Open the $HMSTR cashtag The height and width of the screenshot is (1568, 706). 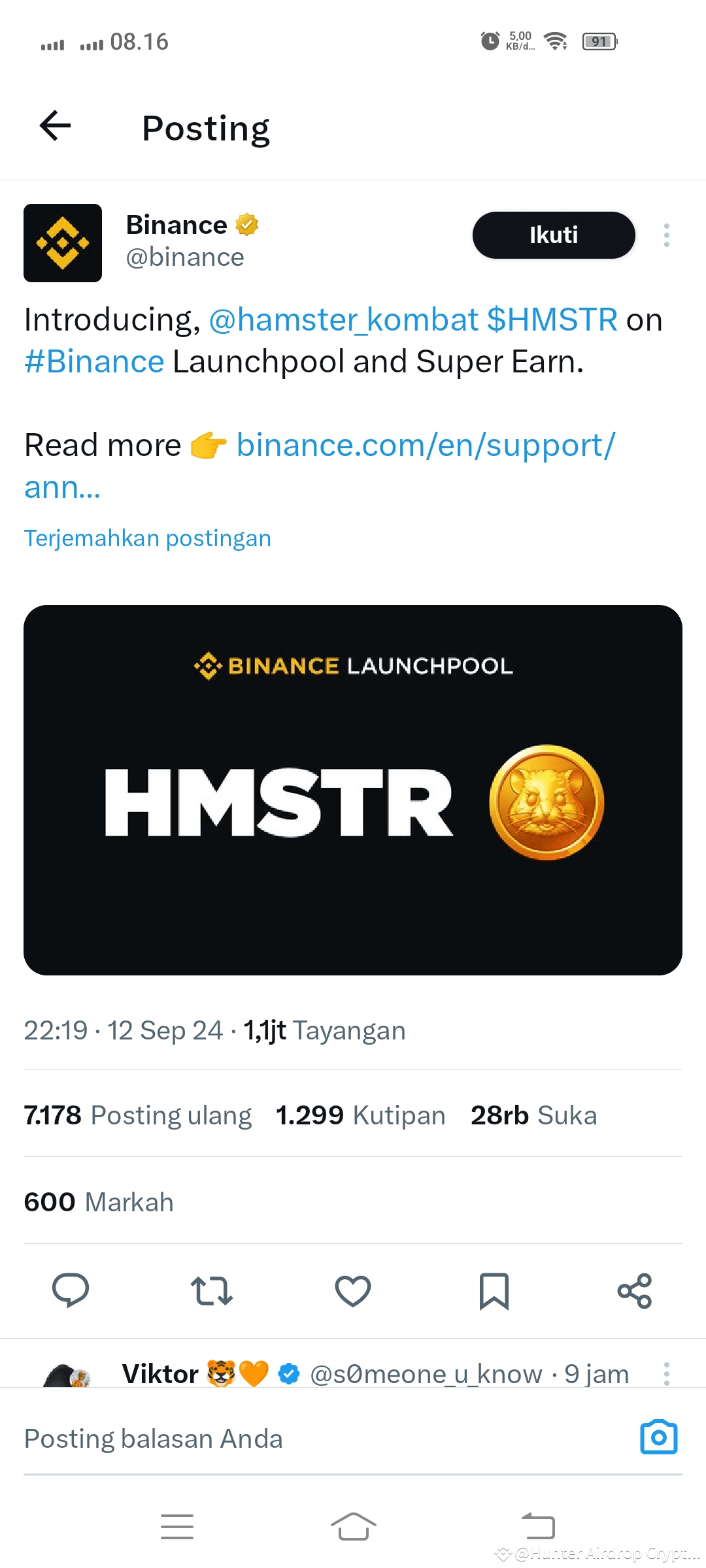pyautogui.click(x=552, y=320)
